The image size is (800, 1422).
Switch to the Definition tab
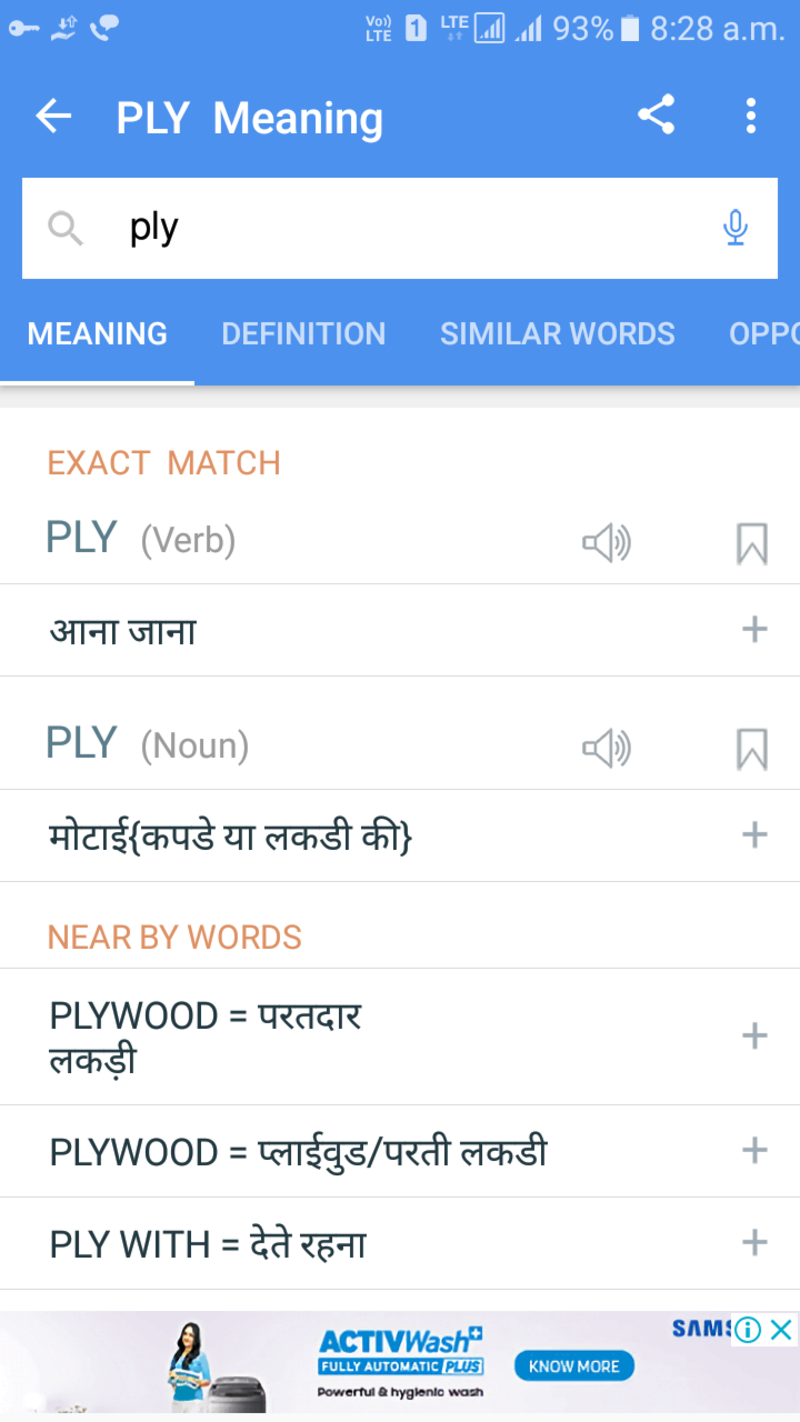[x=303, y=334]
